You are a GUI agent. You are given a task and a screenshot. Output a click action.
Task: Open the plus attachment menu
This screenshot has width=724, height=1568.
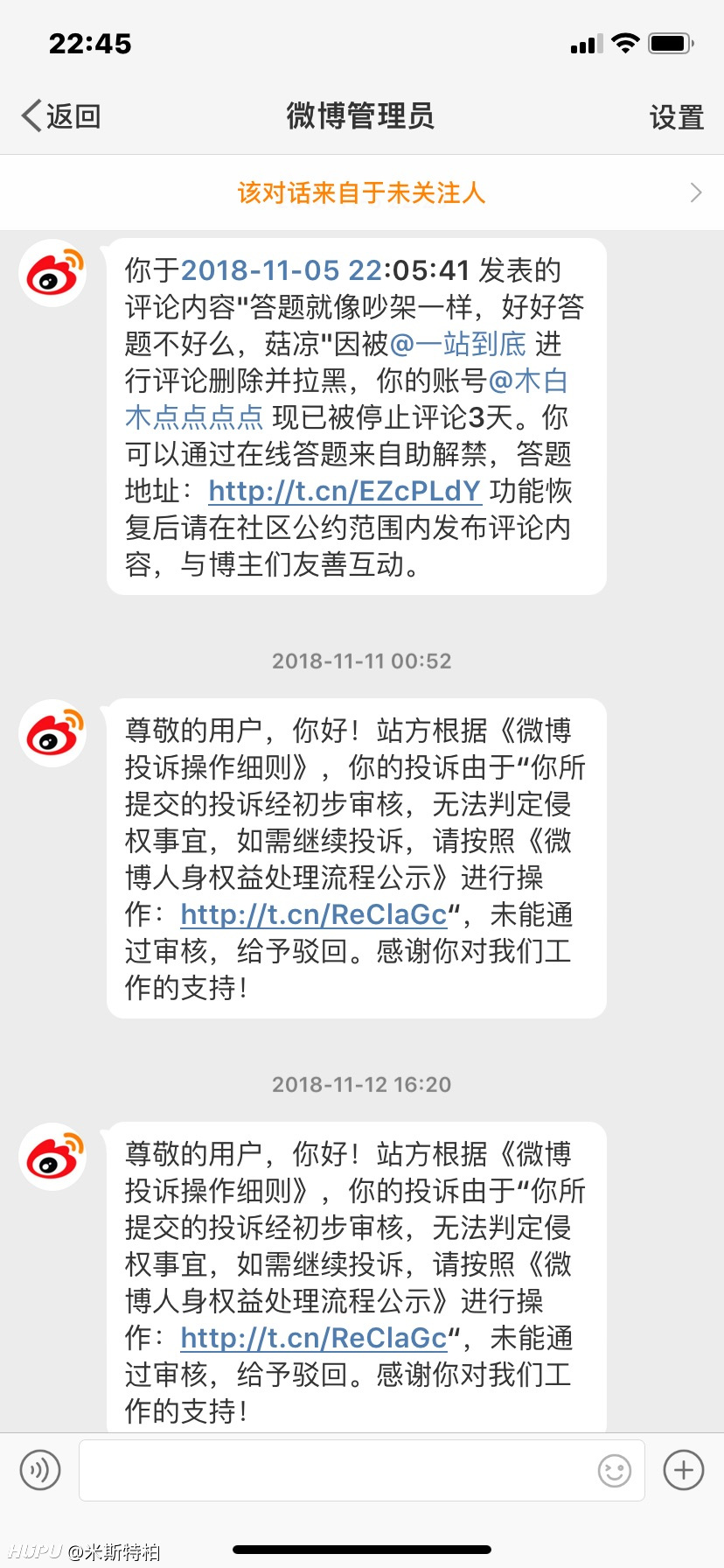[x=684, y=1470]
